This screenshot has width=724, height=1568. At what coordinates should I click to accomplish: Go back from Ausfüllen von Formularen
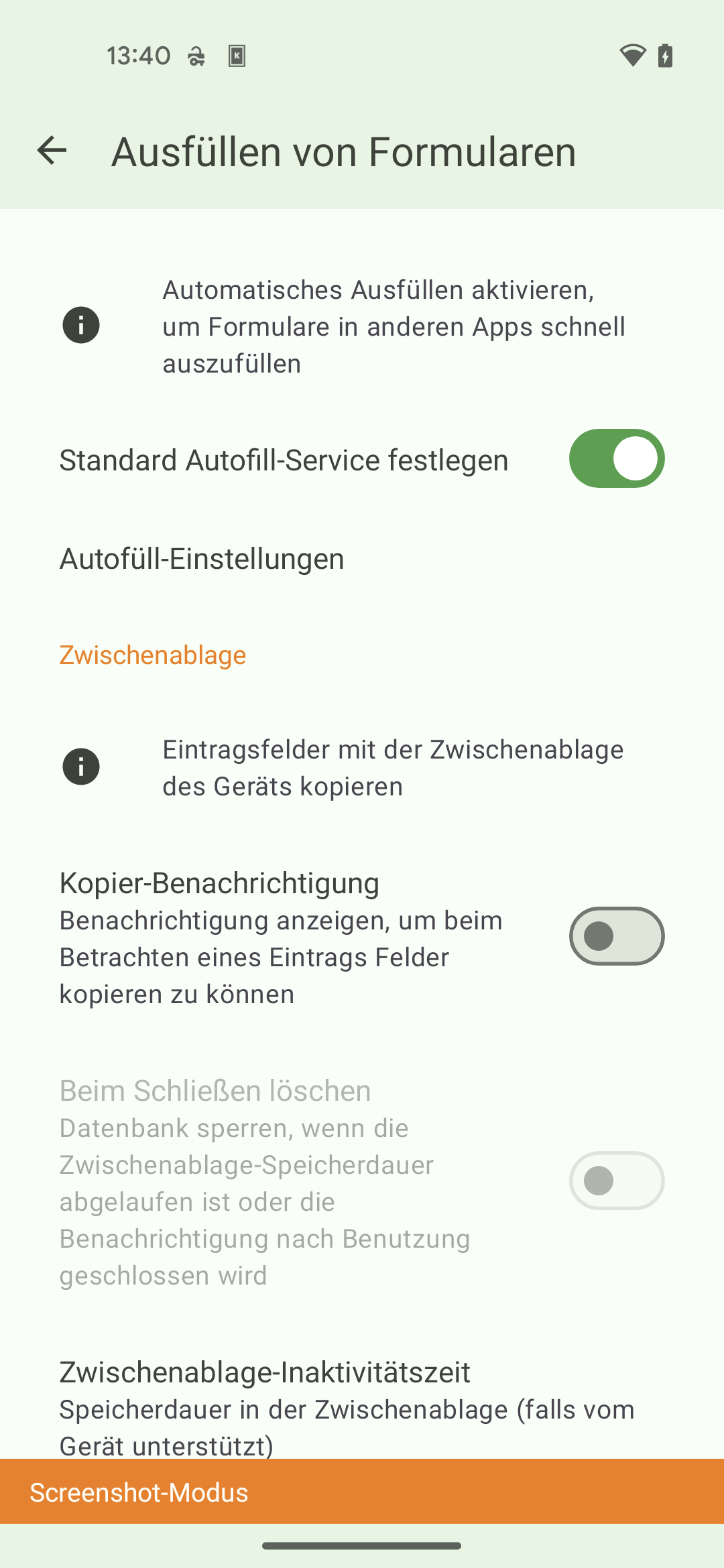(x=52, y=151)
